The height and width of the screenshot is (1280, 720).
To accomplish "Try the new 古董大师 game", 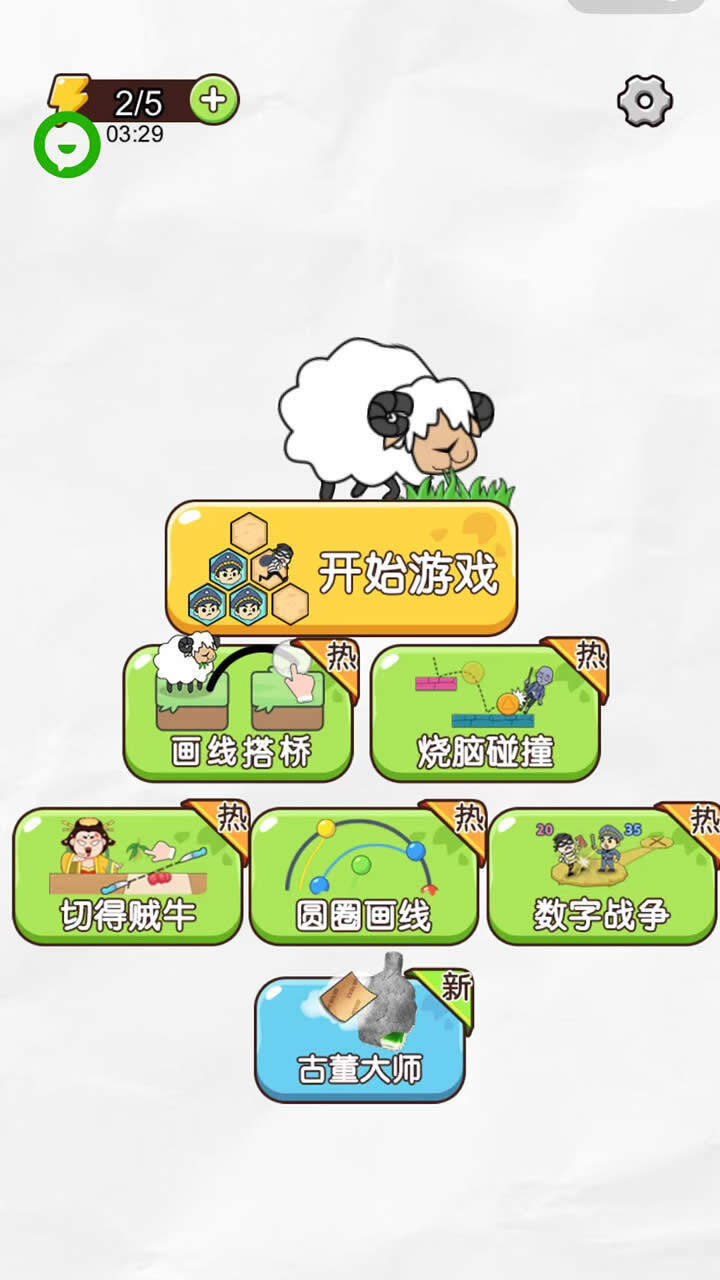I will point(360,1040).
